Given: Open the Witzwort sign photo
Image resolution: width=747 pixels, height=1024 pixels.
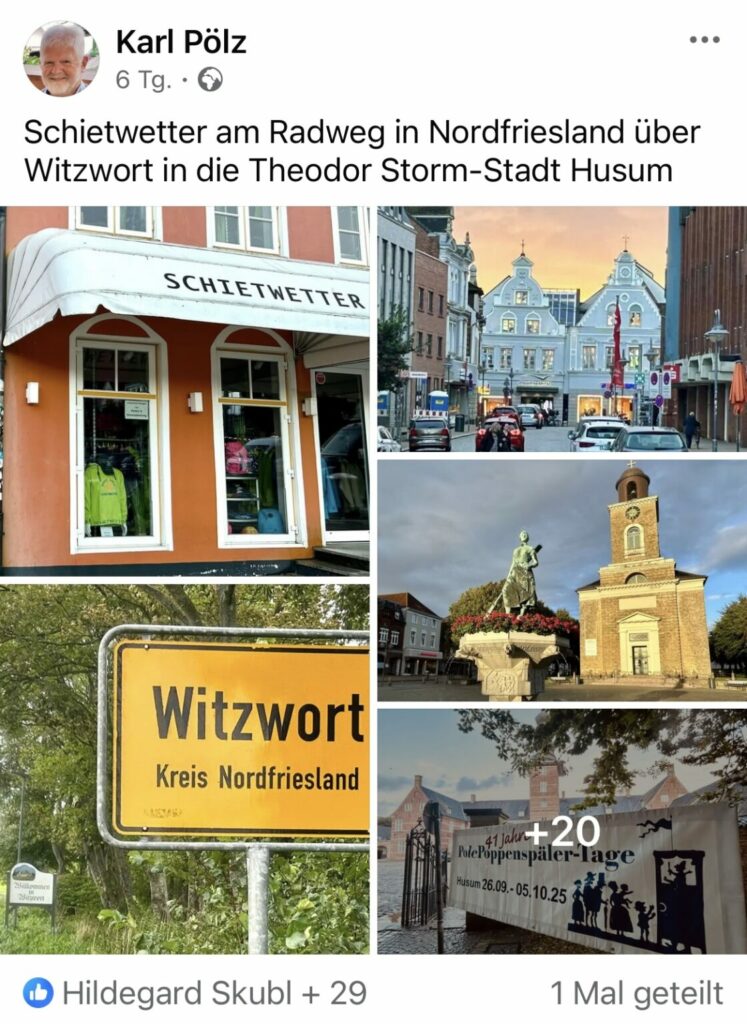Looking at the screenshot, I should tap(185, 768).
